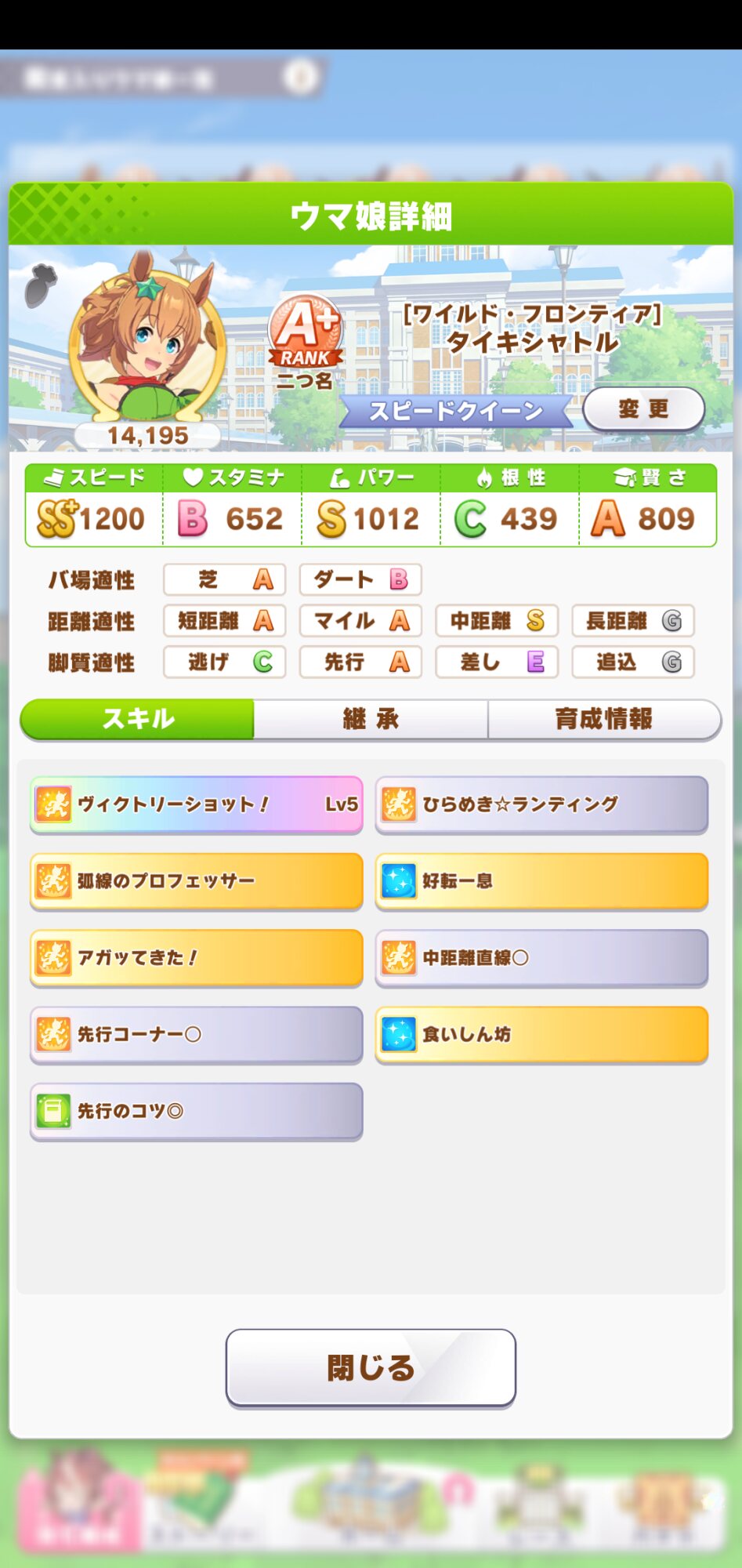Image resolution: width=742 pixels, height=1568 pixels.
Task: Select the 先行コーナー○ skill
Action: (x=197, y=1035)
